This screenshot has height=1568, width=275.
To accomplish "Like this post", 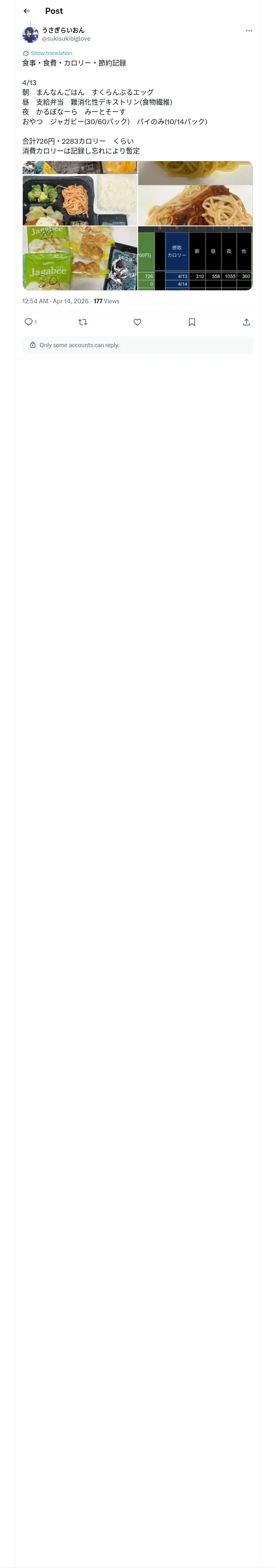I will [137, 322].
